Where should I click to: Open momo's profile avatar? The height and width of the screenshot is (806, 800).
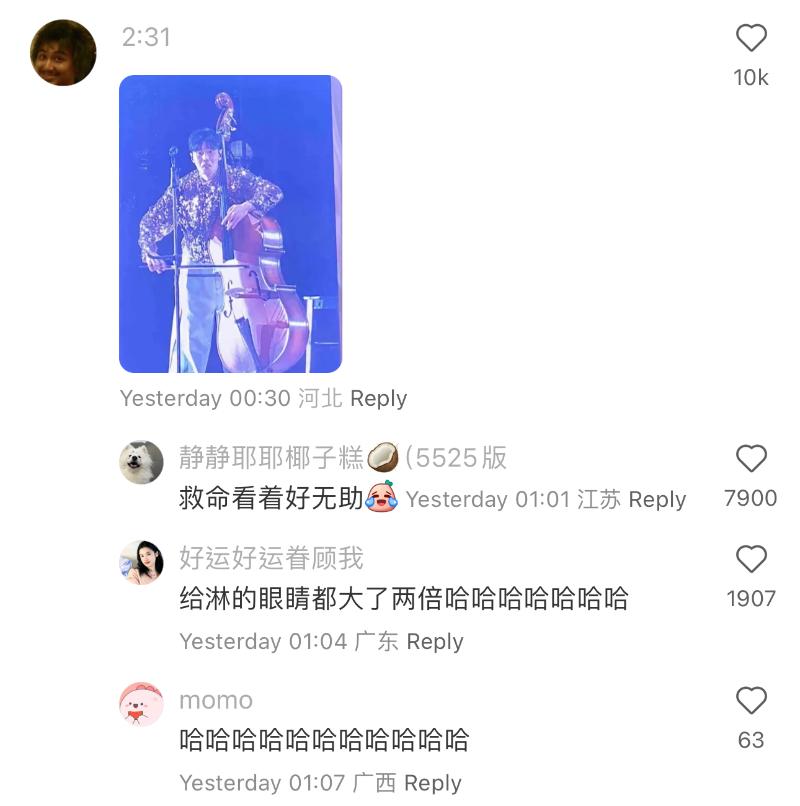[x=141, y=704]
